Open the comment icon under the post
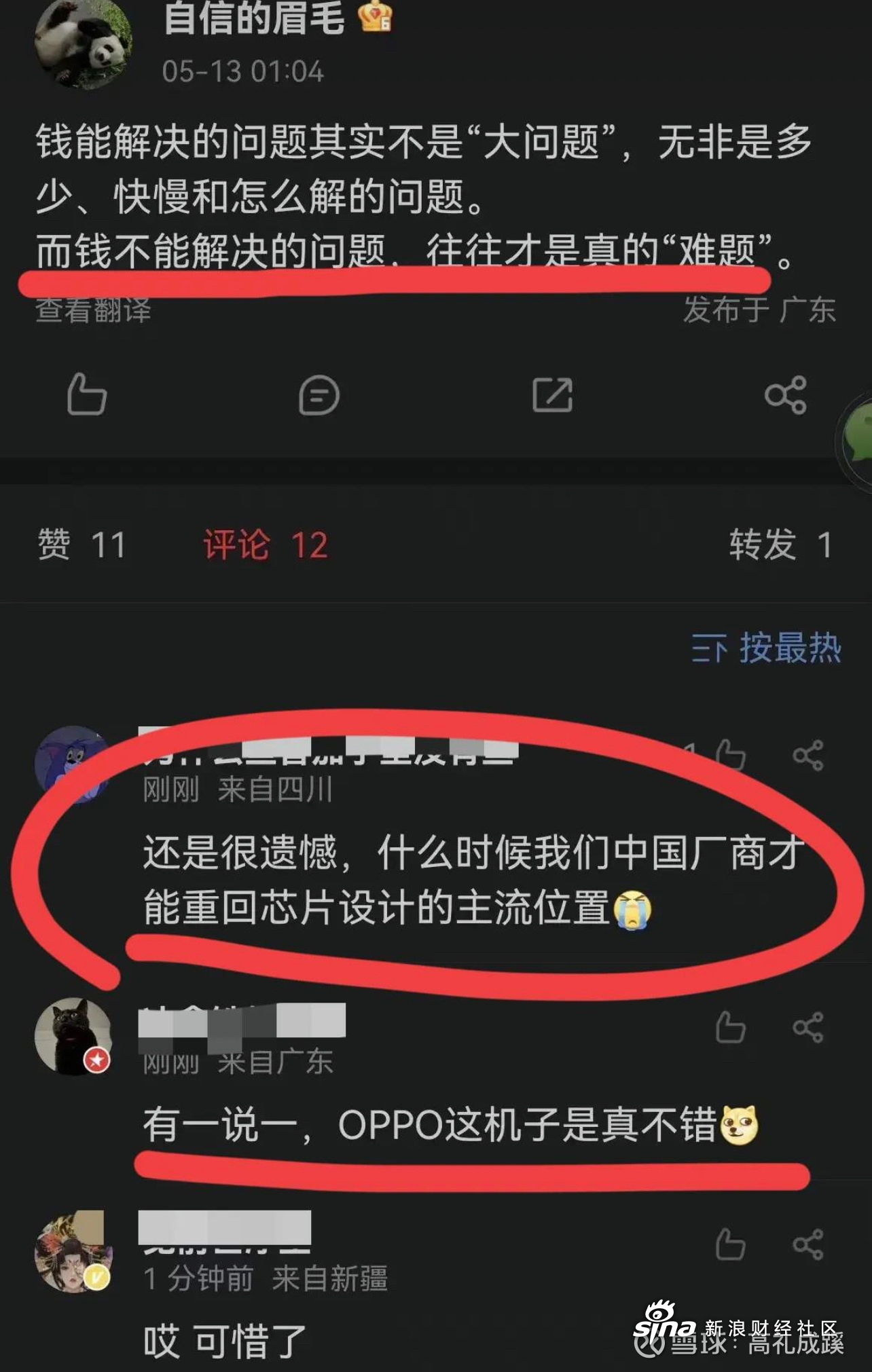 (x=319, y=395)
